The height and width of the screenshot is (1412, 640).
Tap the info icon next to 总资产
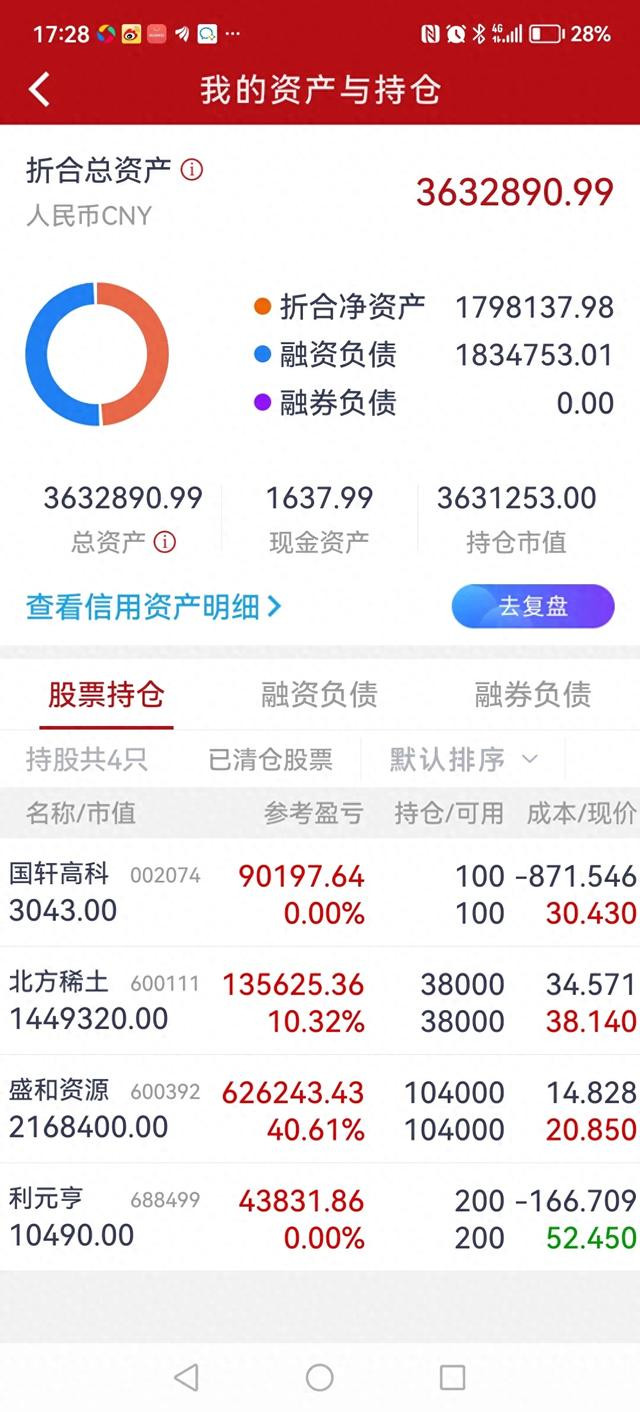tap(165, 542)
